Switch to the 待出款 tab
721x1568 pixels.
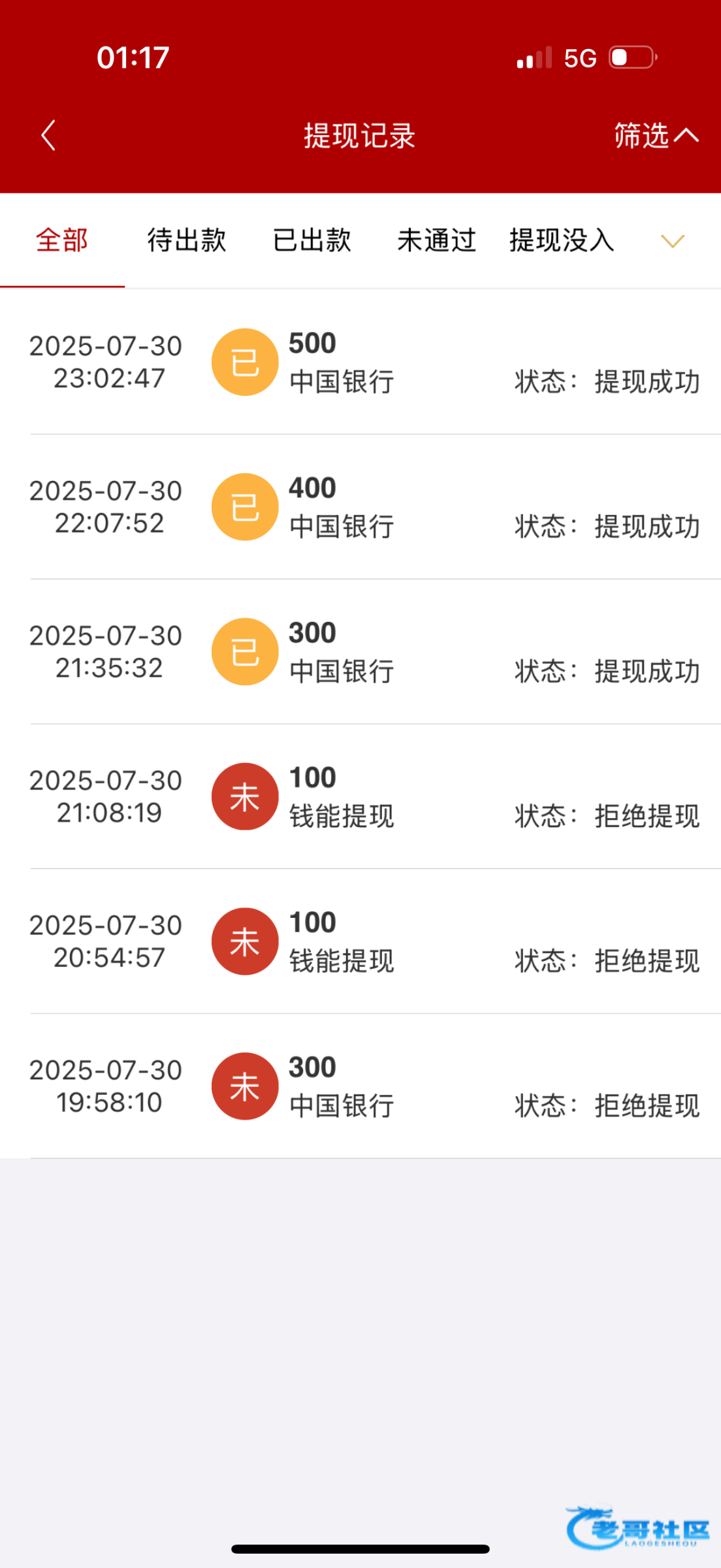(x=187, y=240)
